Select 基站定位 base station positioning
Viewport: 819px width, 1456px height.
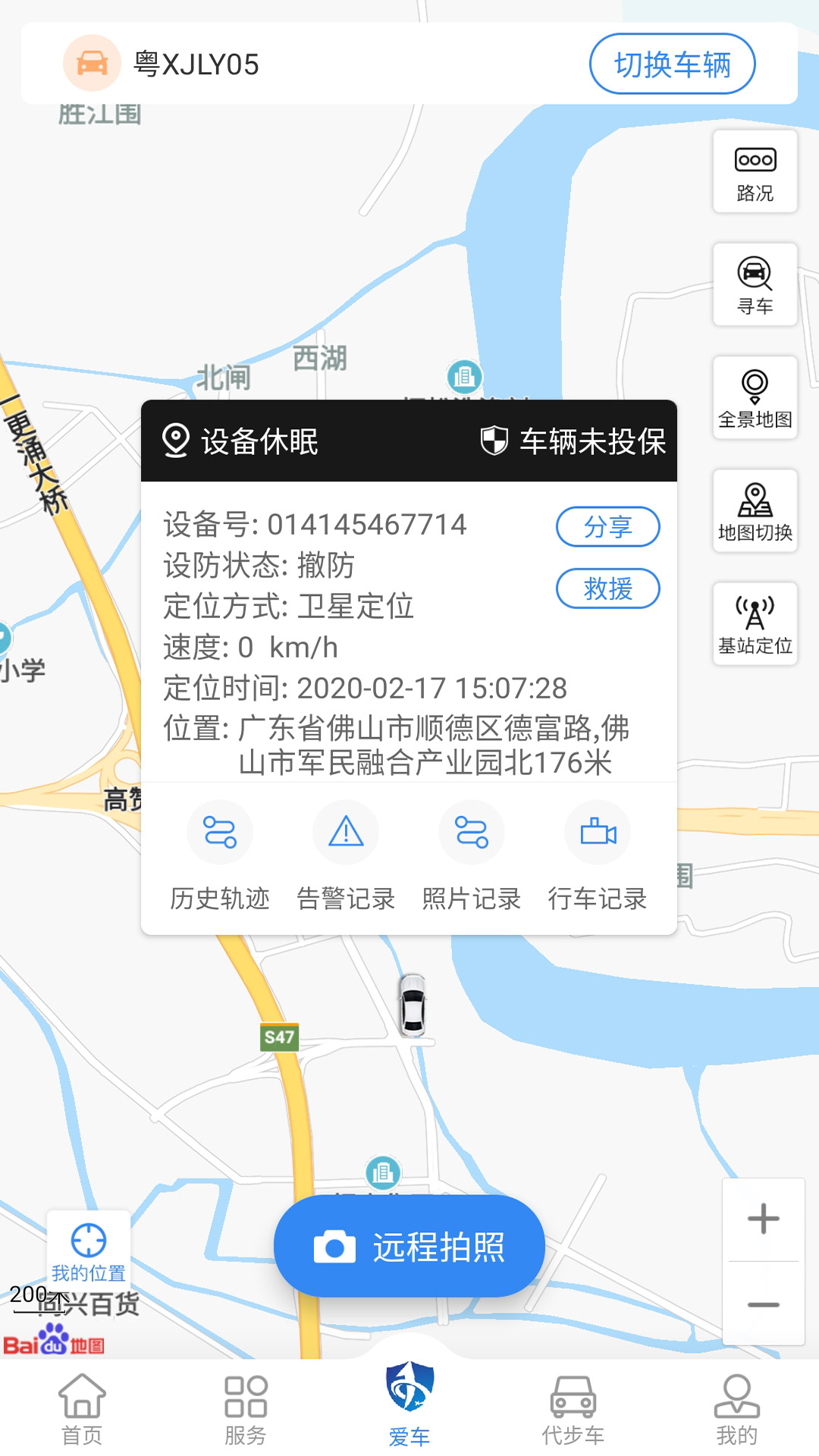click(x=755, y=624)
